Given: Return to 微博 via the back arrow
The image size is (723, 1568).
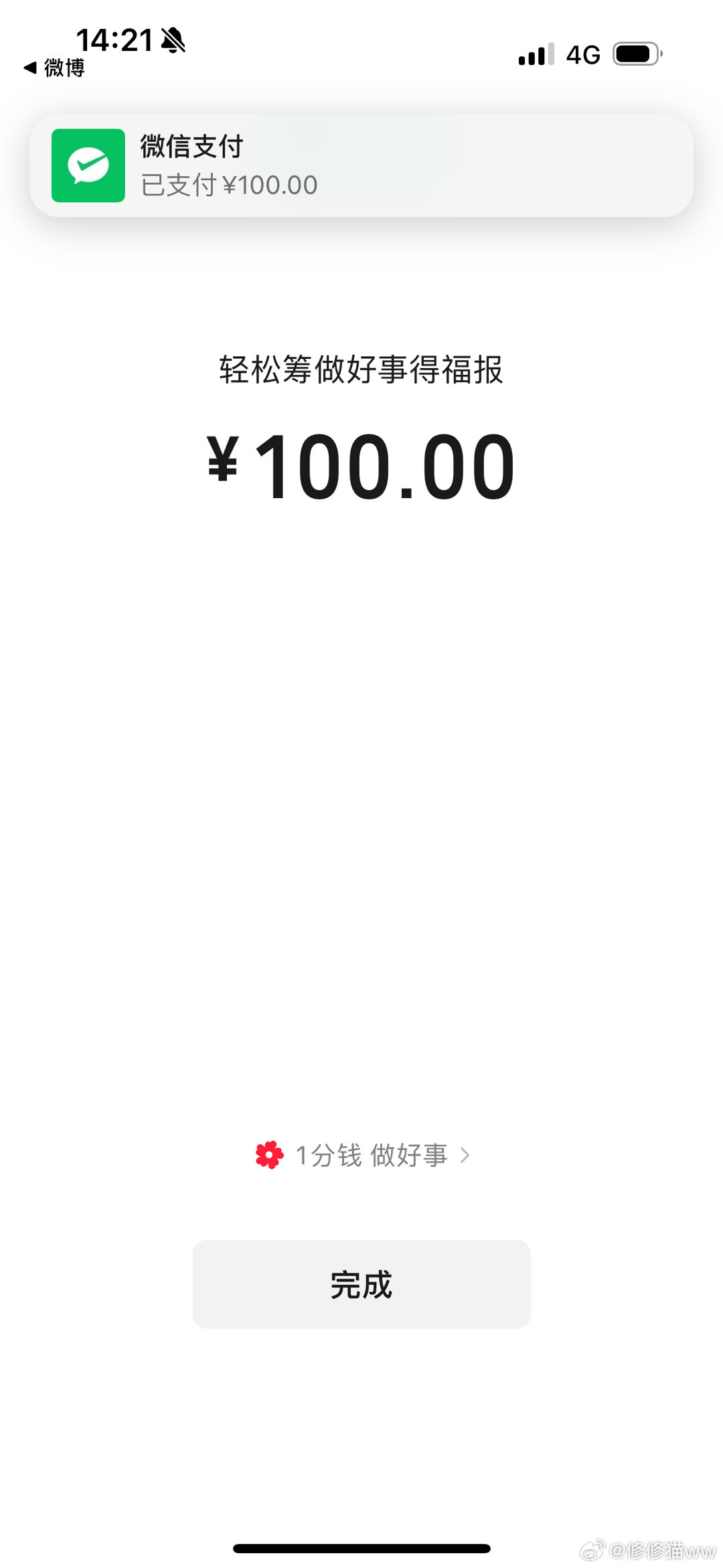Looking at the screenshot, I should (x=54, y=68).
